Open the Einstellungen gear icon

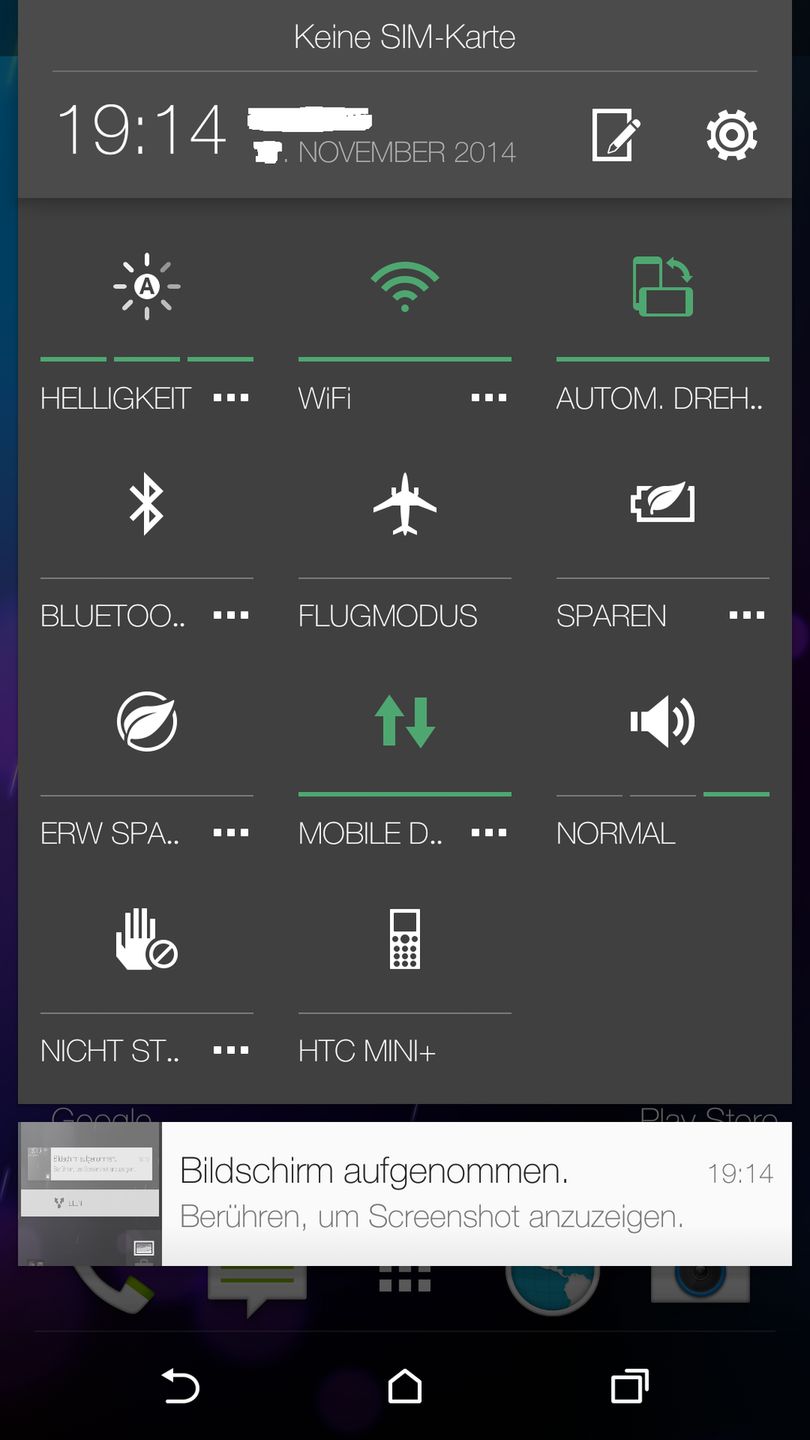click(x=731, y=133)
